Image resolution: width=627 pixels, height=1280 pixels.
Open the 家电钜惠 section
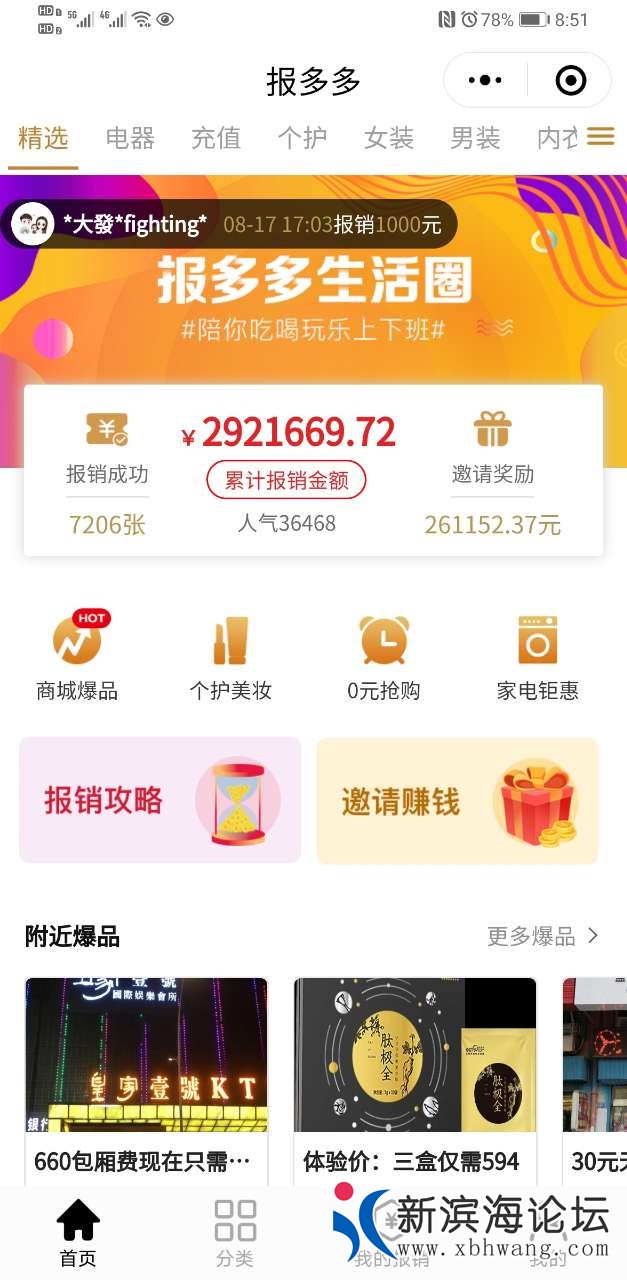(x=538, y=656)
